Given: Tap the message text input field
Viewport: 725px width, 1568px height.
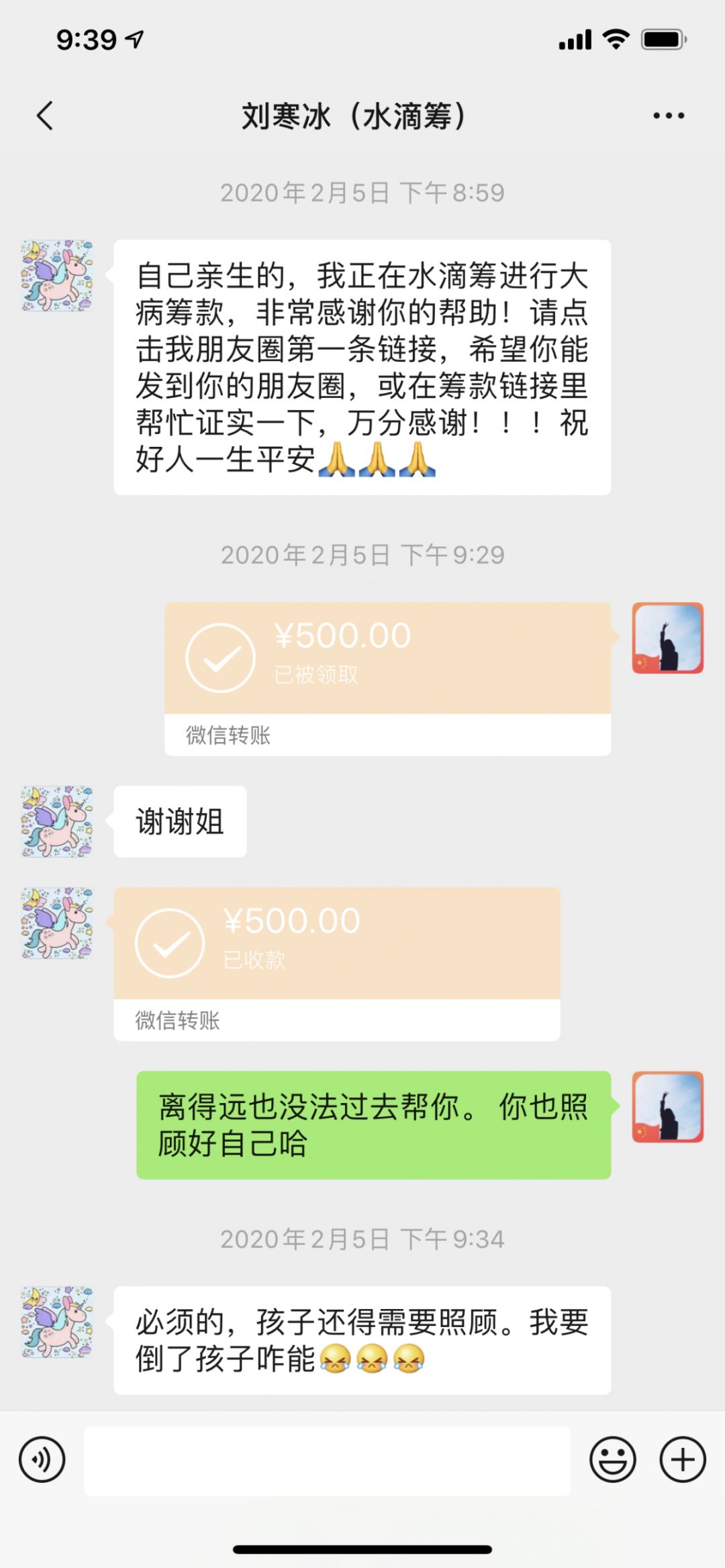Looking at the screenshot, I should pos(327,1461).
